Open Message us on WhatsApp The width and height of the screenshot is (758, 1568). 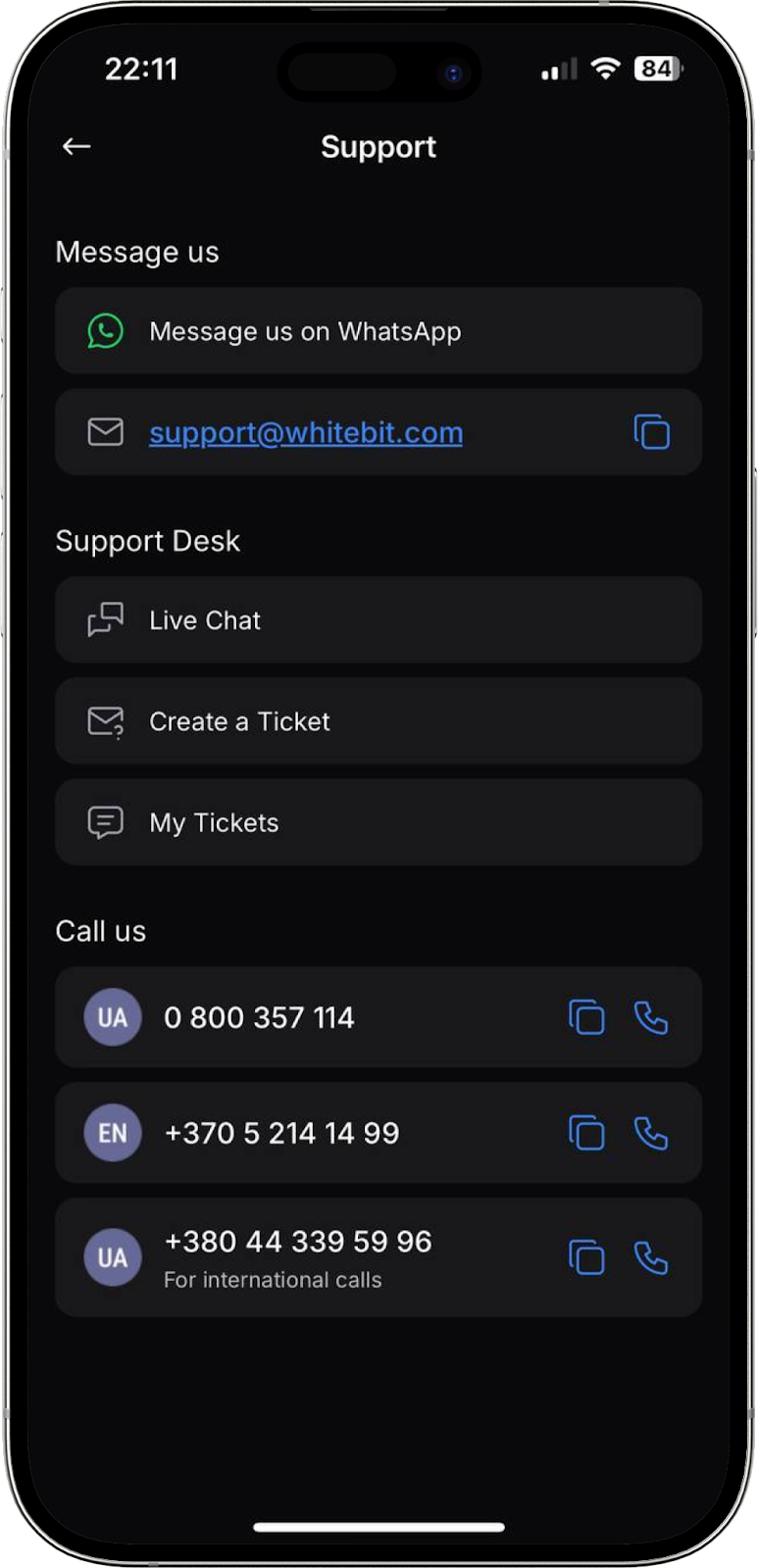[x=379, y=331]
